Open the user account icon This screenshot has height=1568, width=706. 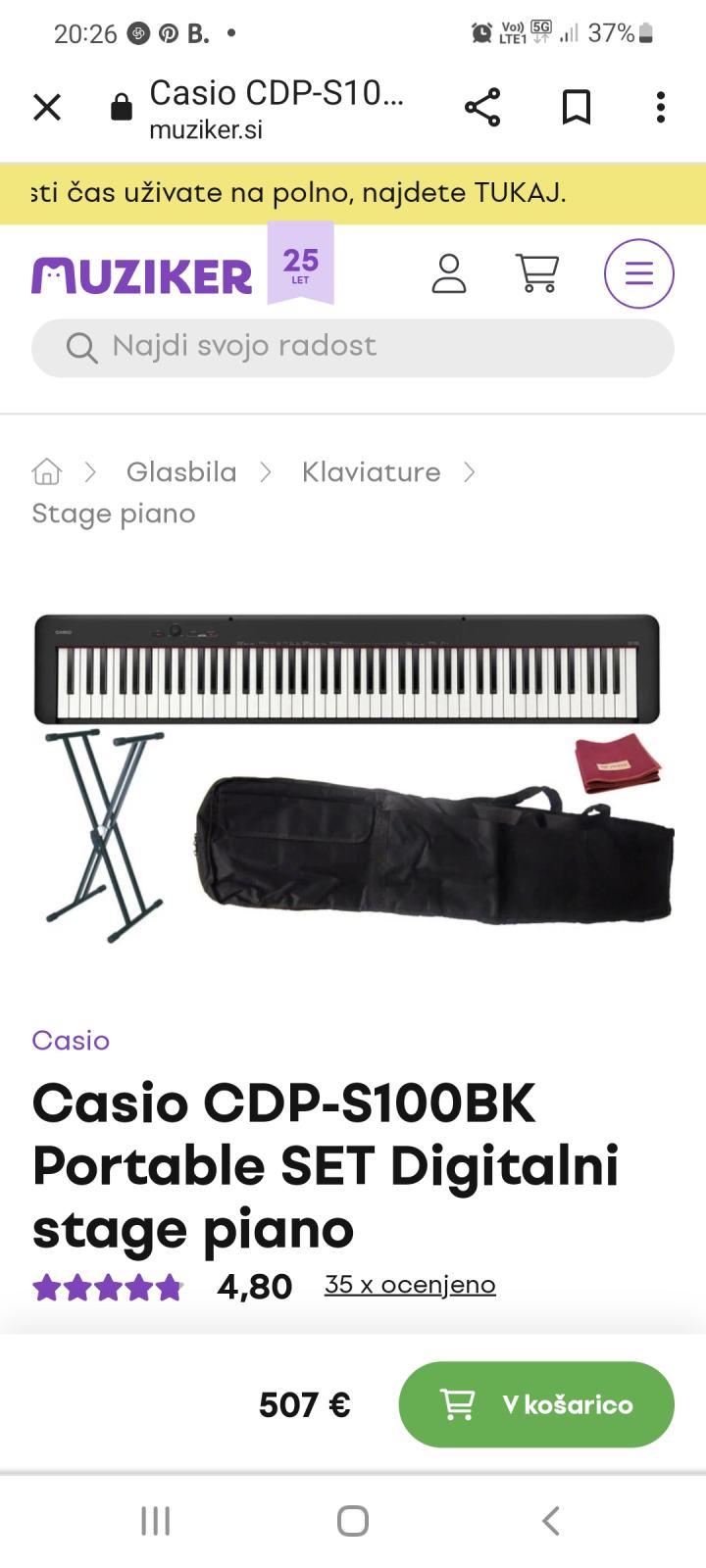(x=449, y=273)
